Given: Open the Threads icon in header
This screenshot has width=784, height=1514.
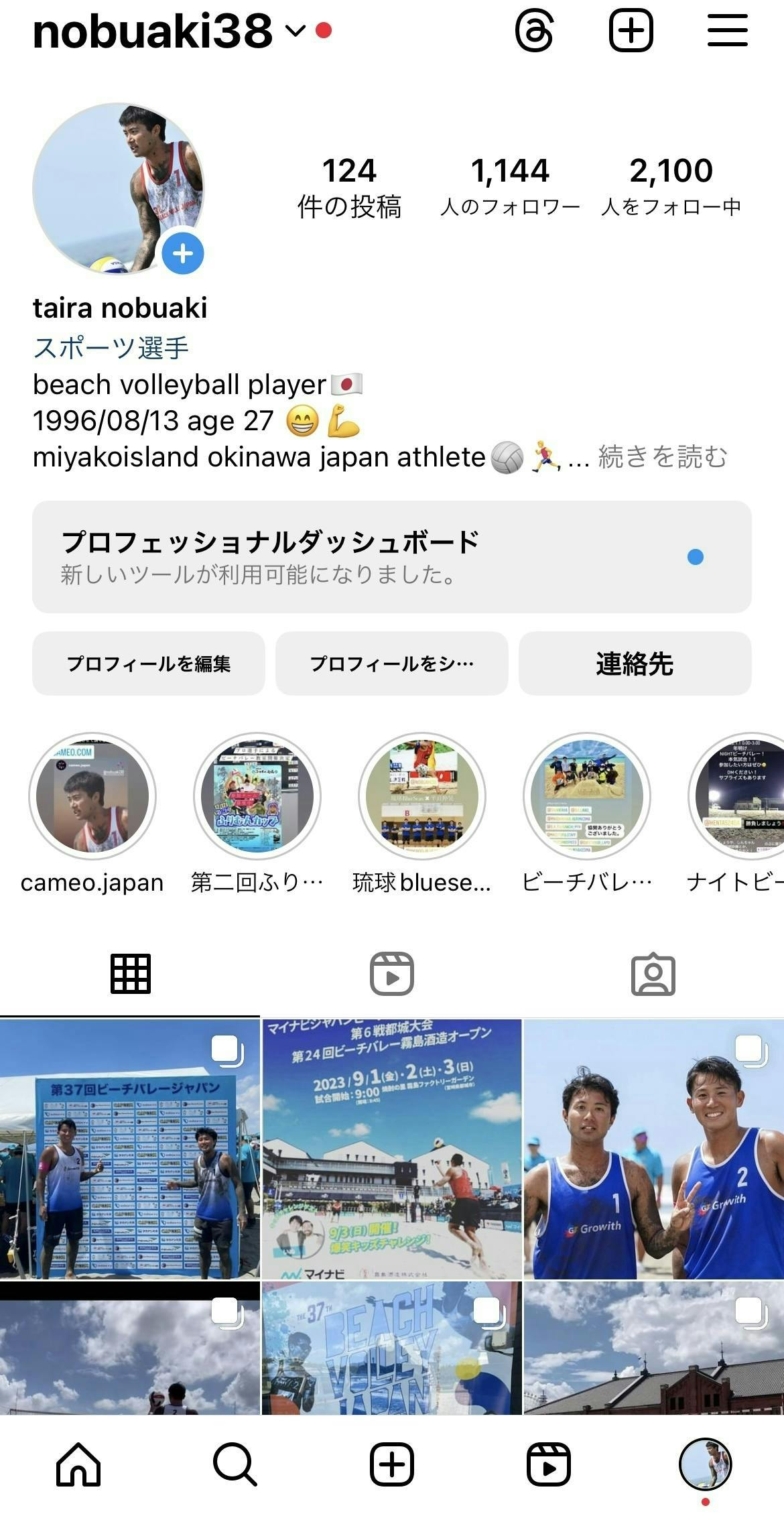Looking at the screenshot, I should 534,31.
